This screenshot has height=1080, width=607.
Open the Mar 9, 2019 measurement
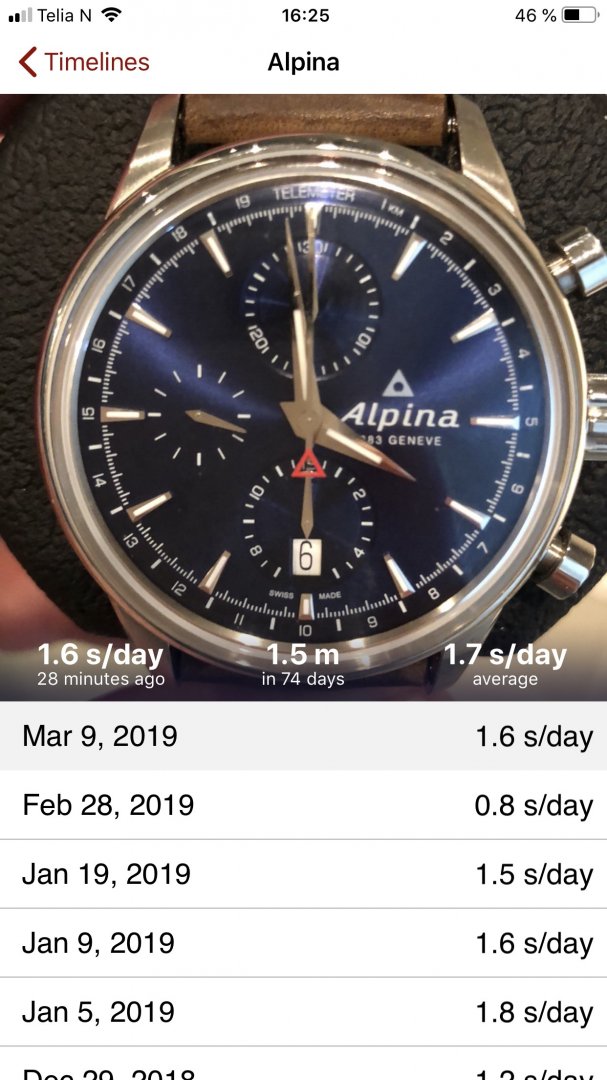click(303, 737)
